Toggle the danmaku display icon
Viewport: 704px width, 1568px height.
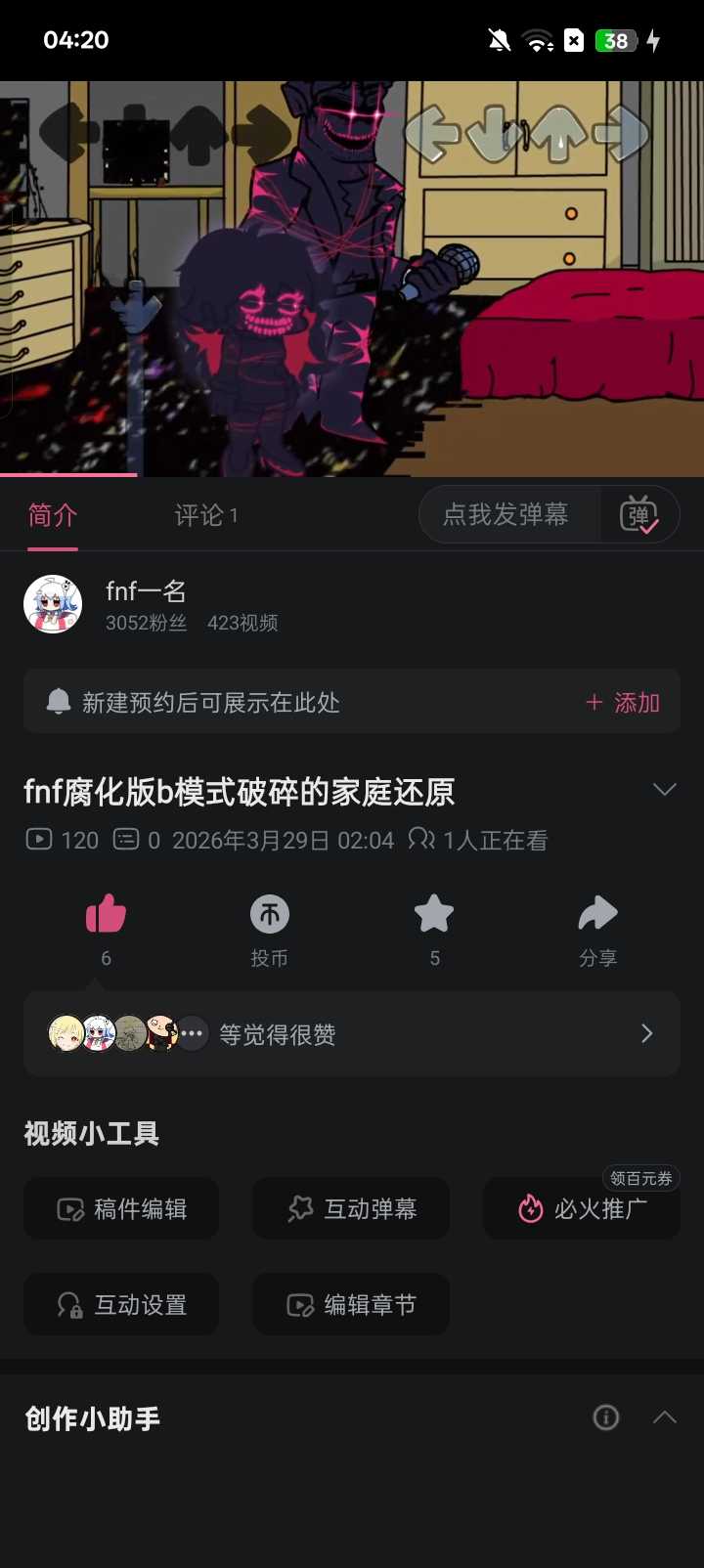coord(639,515)
